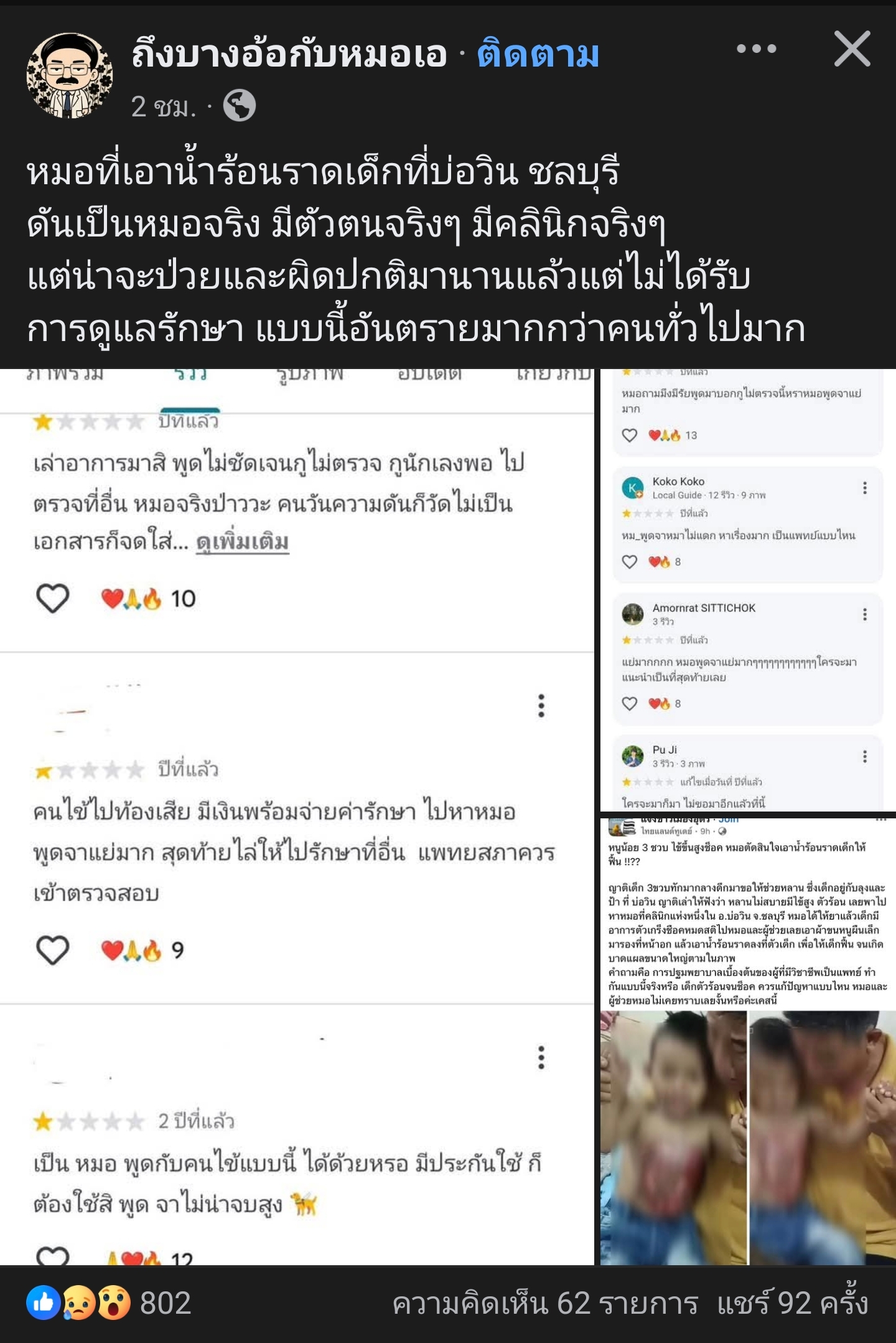The image size is (896, 1343).
Task: Open the page name ถึงบางอ้อกับหมอเอ
Action: point(289,54)
